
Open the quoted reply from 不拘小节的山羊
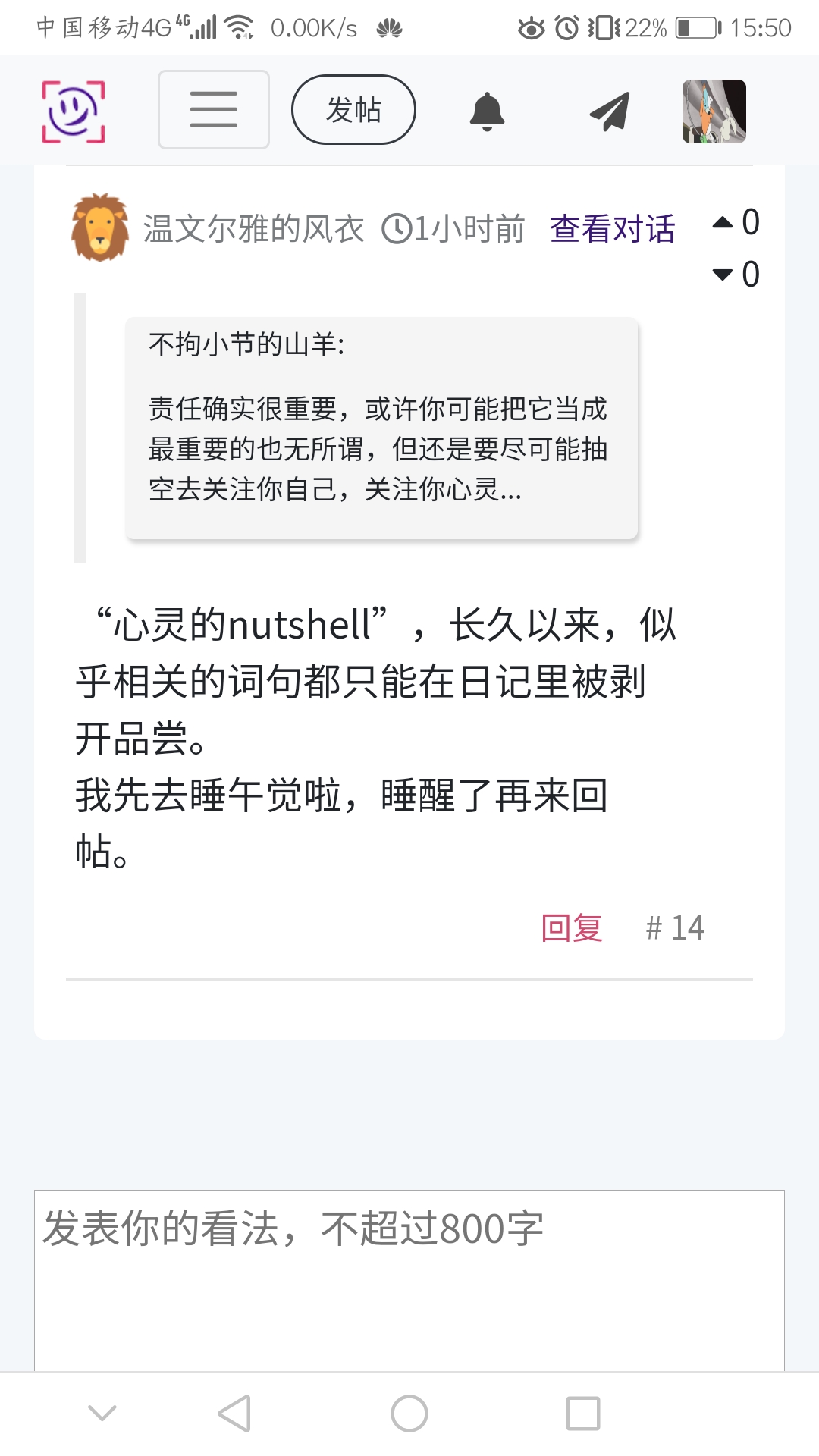(x=381, y=428)
